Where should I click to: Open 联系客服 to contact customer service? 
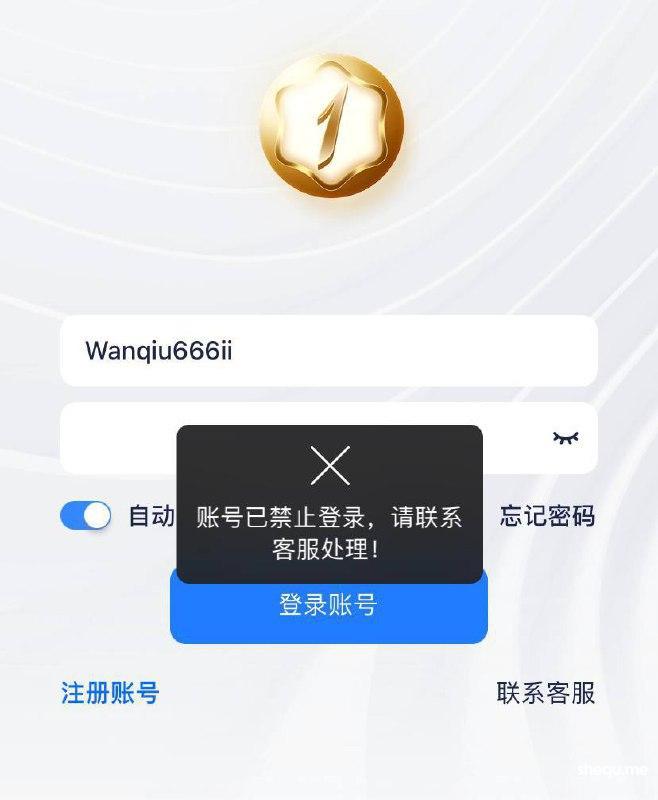pos(546,693)
